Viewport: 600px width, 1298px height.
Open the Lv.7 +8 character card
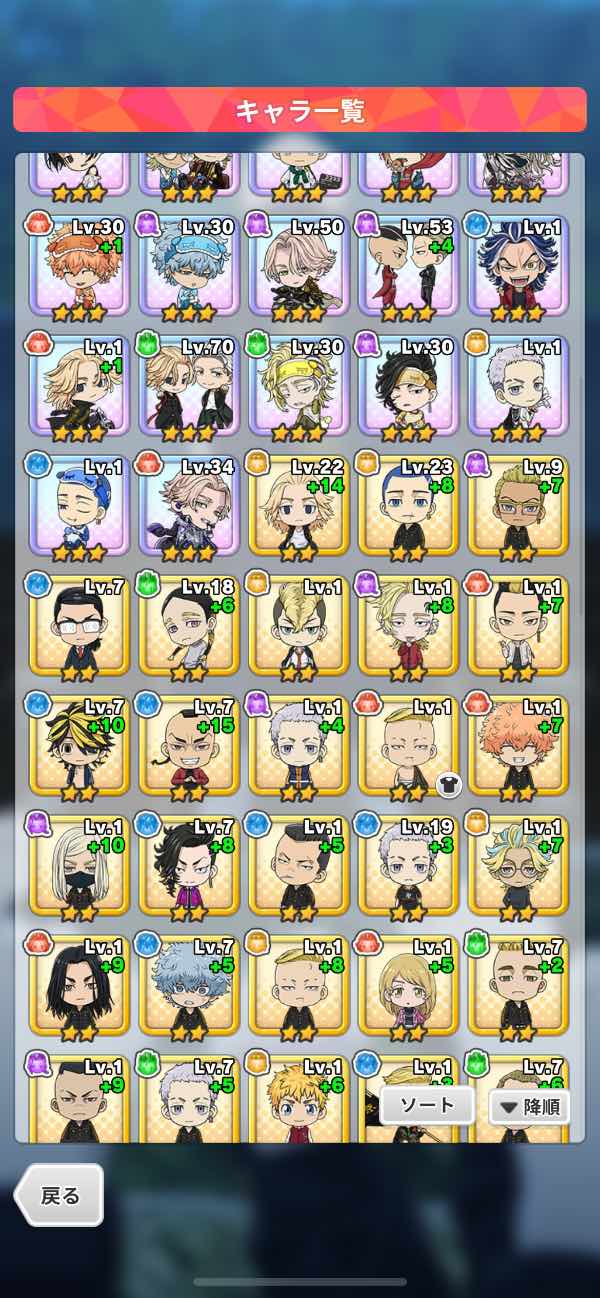[188, 866]
